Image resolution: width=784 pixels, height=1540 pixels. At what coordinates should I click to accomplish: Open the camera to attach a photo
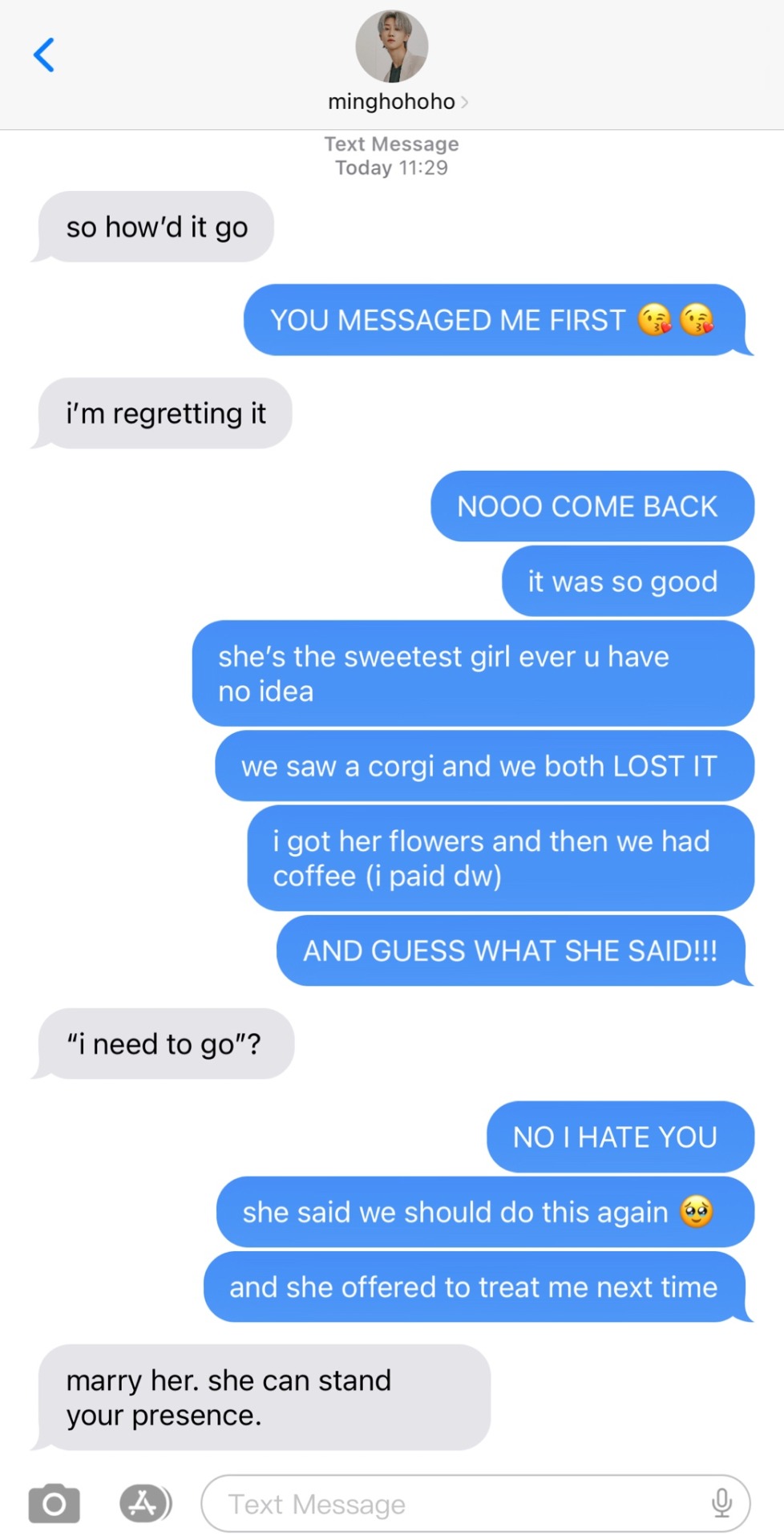point(54,1503)
